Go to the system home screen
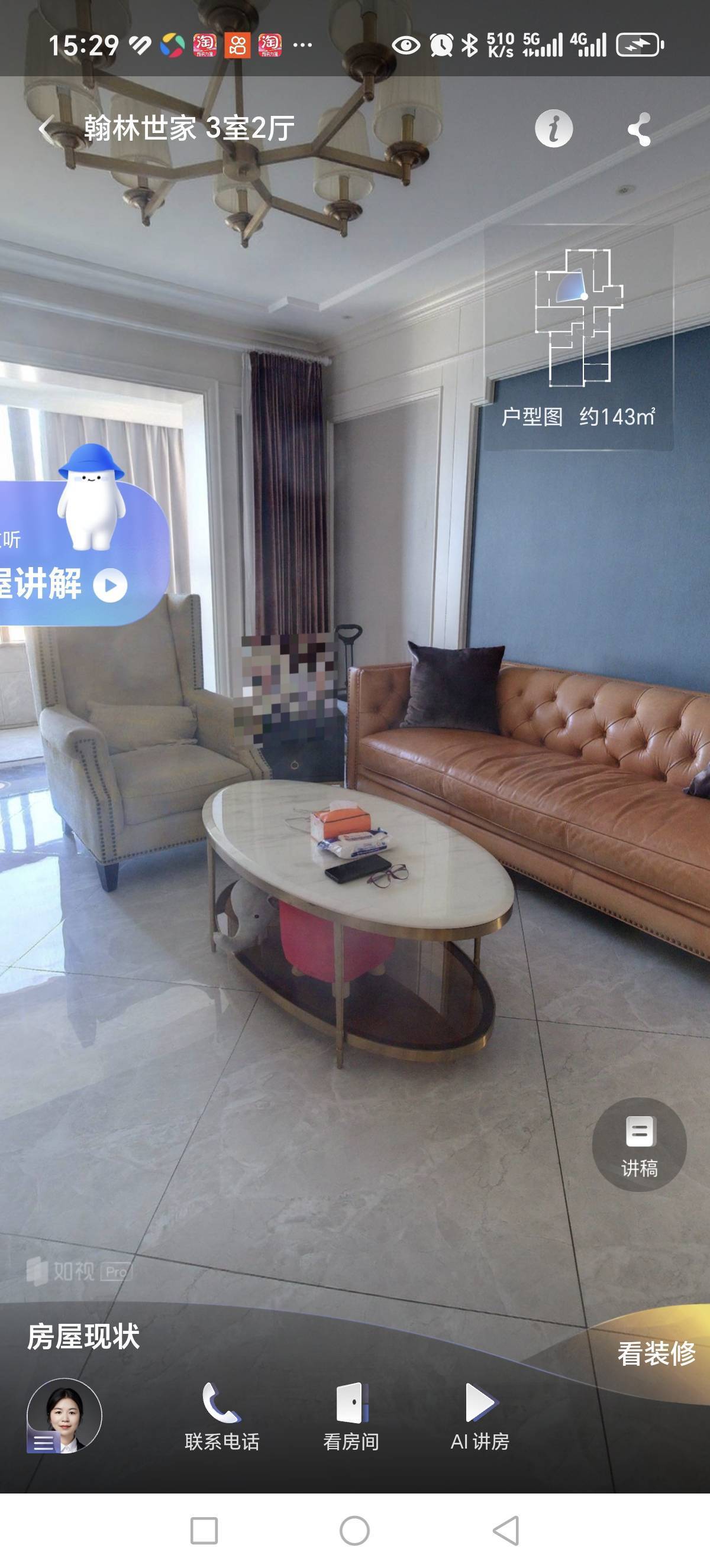This screenshot has width=710, height=1568. coord(354,1530)
